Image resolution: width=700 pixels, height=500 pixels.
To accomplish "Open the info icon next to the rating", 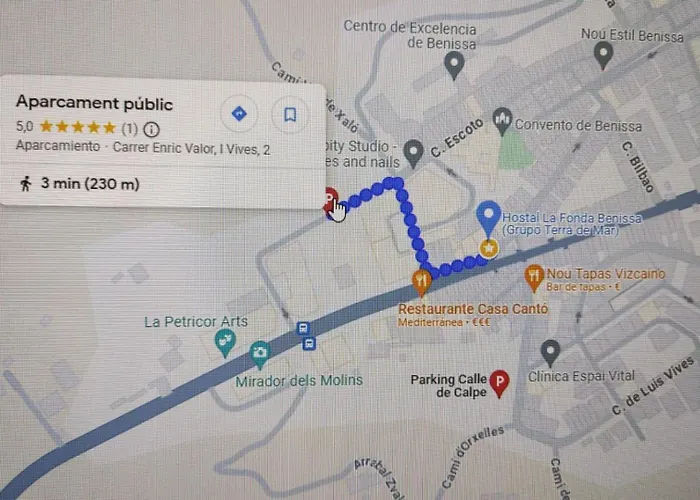I will click(151, 128).
